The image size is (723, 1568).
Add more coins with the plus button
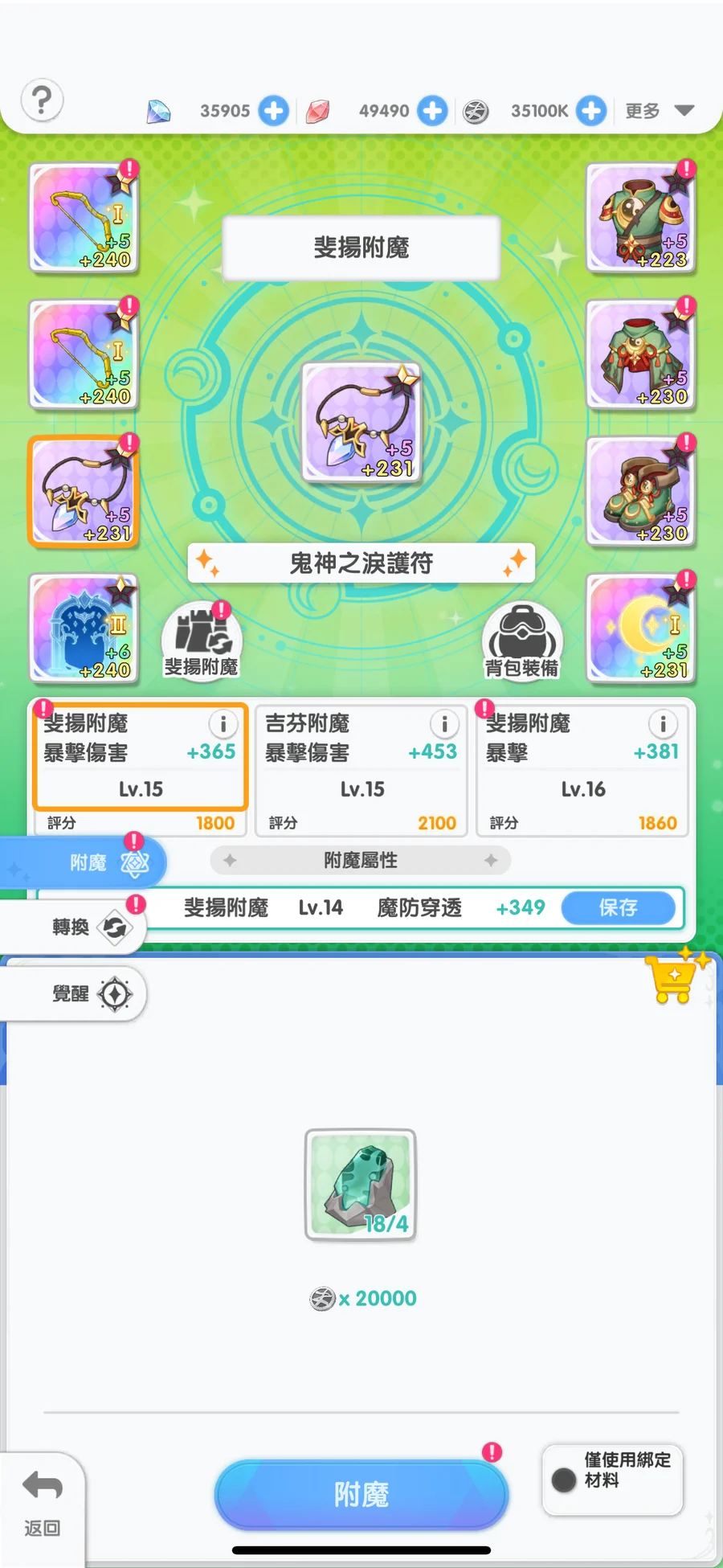(591, 111)
